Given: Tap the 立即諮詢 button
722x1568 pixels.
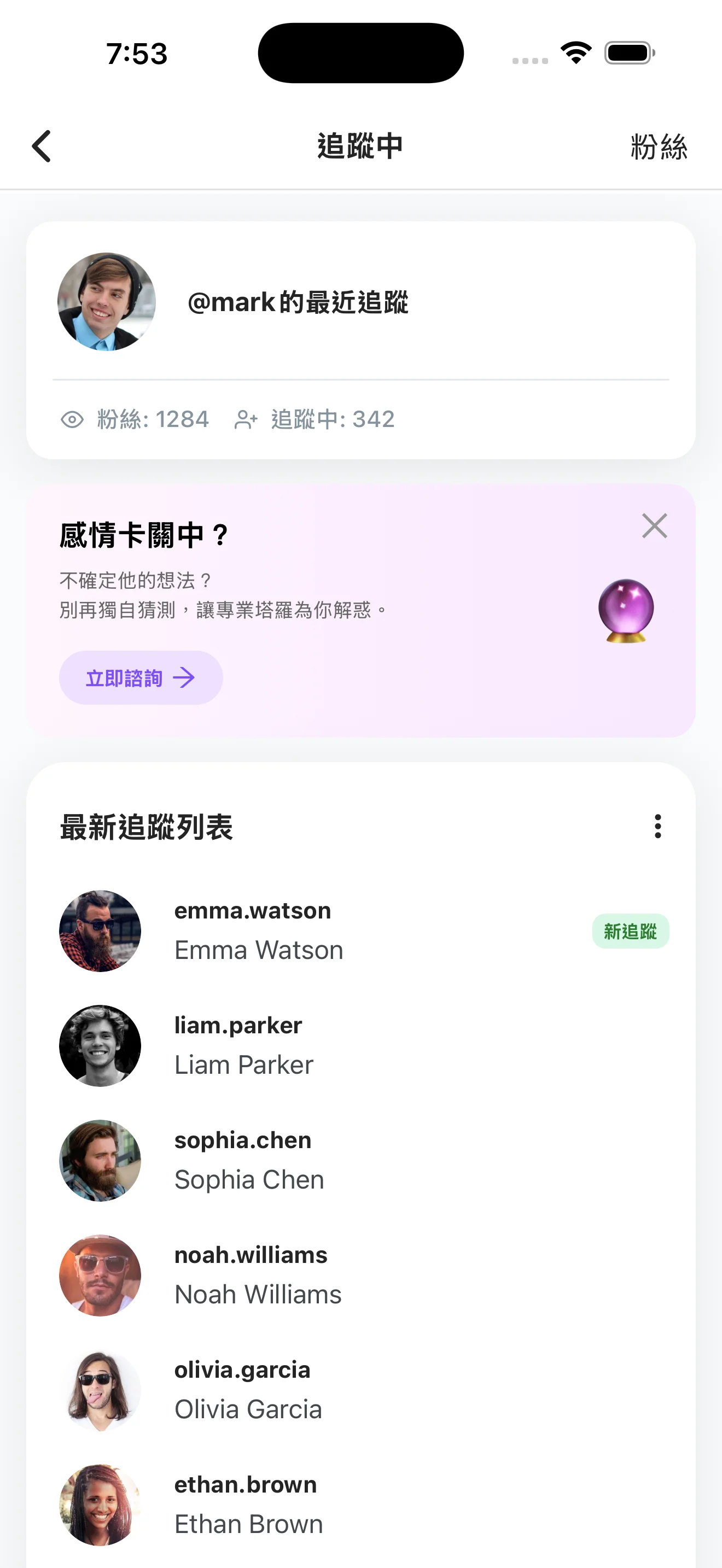Looking at the screenshot, I should point(141,677).
